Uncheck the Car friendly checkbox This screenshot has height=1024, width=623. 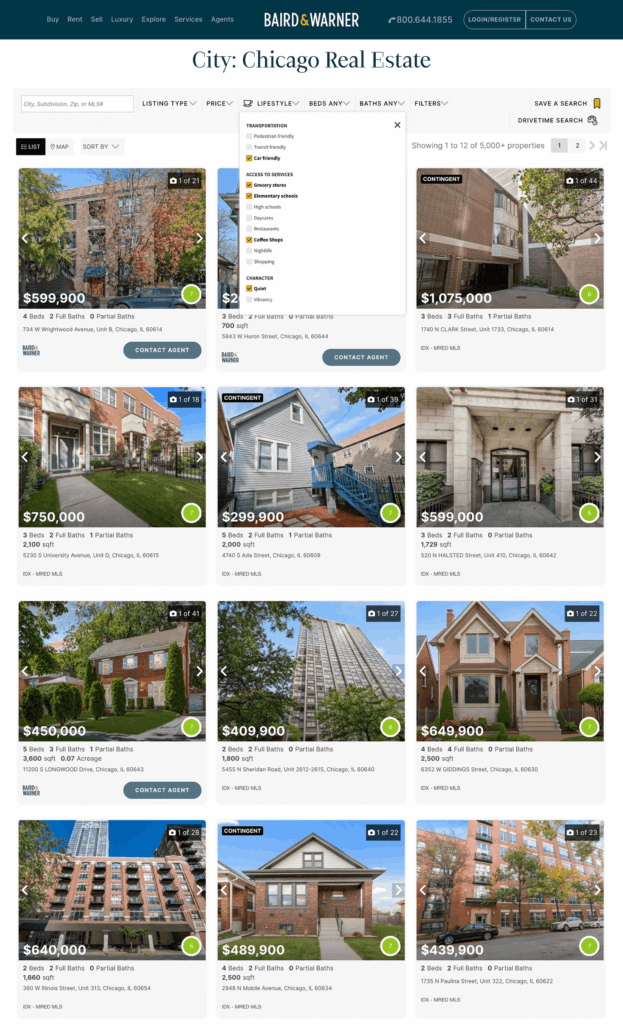pyautogui.click(x=249, y=158)
